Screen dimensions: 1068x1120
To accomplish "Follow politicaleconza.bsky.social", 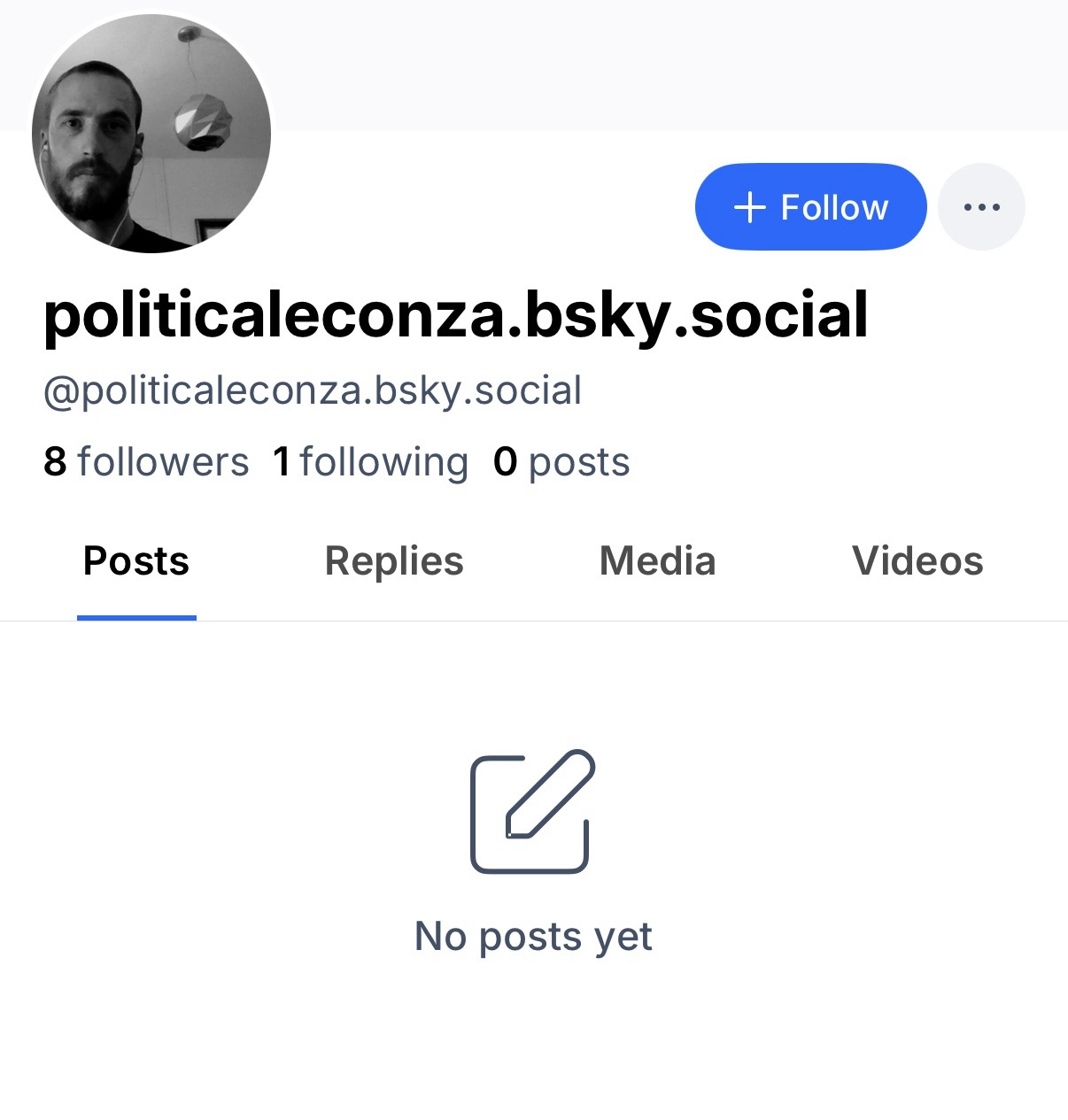I will click(810, 207).
